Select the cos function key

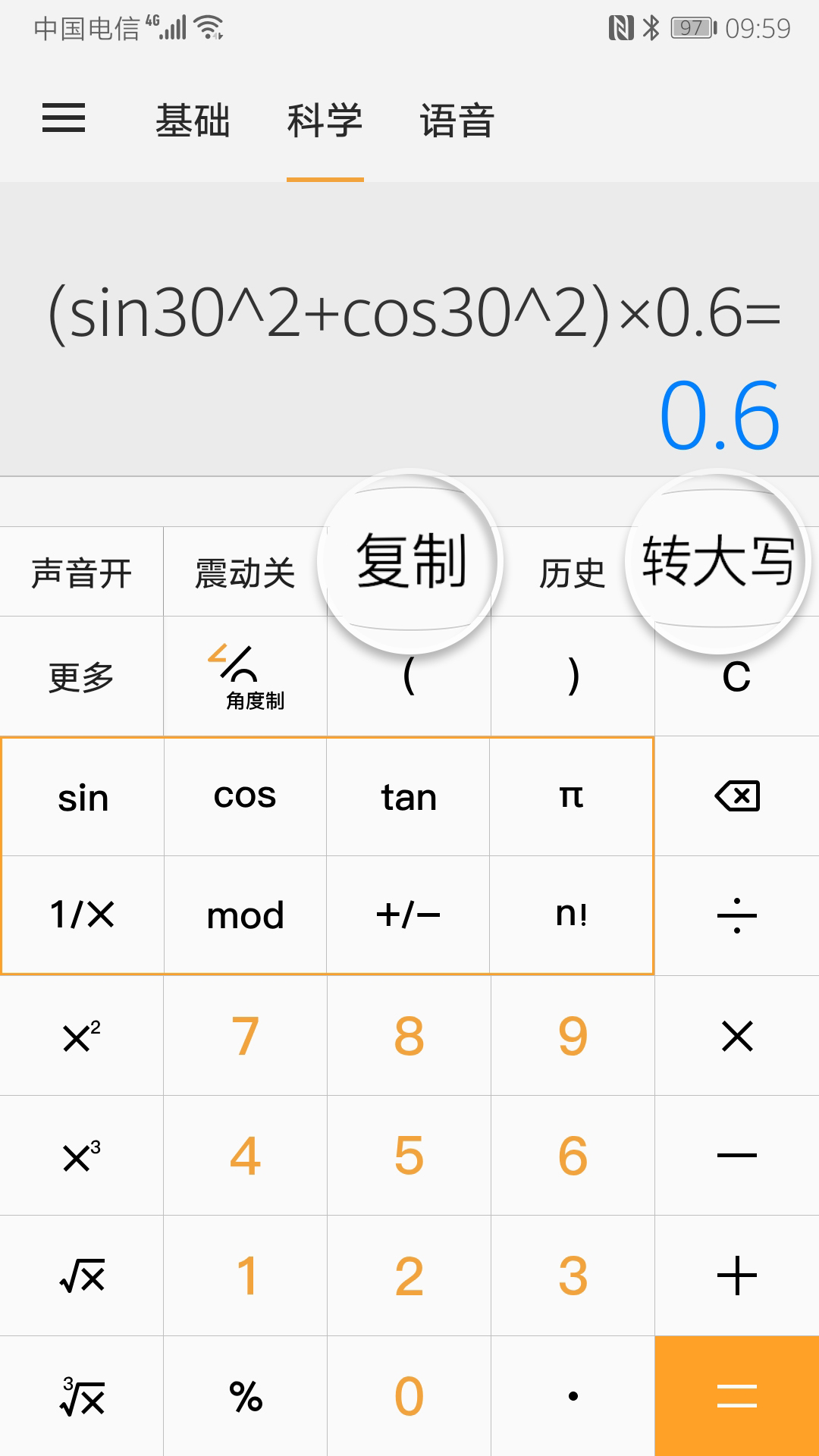coord(245,796)
